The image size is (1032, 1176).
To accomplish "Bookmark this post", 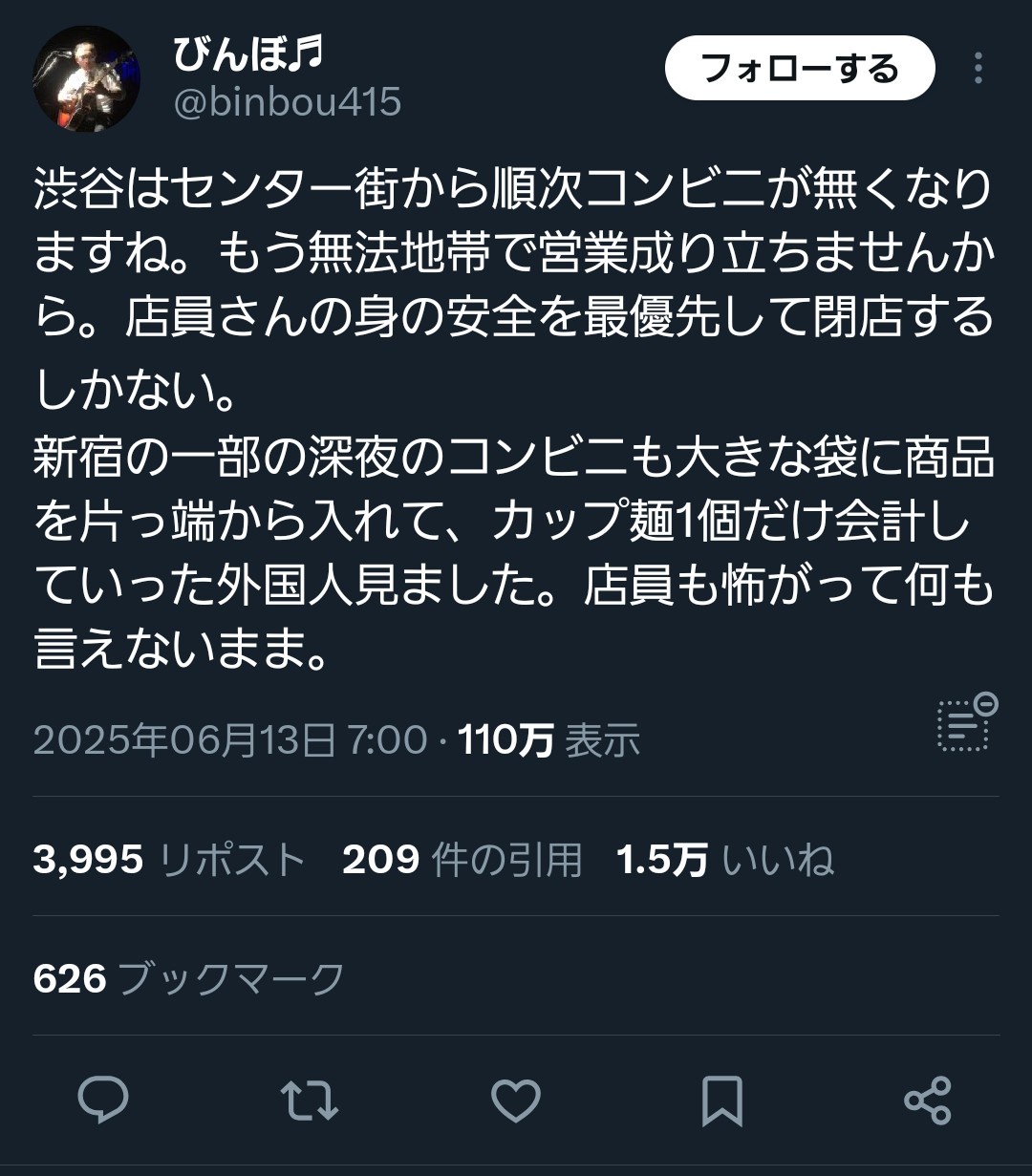I will pyautogui.click(x=721, y=1100).
